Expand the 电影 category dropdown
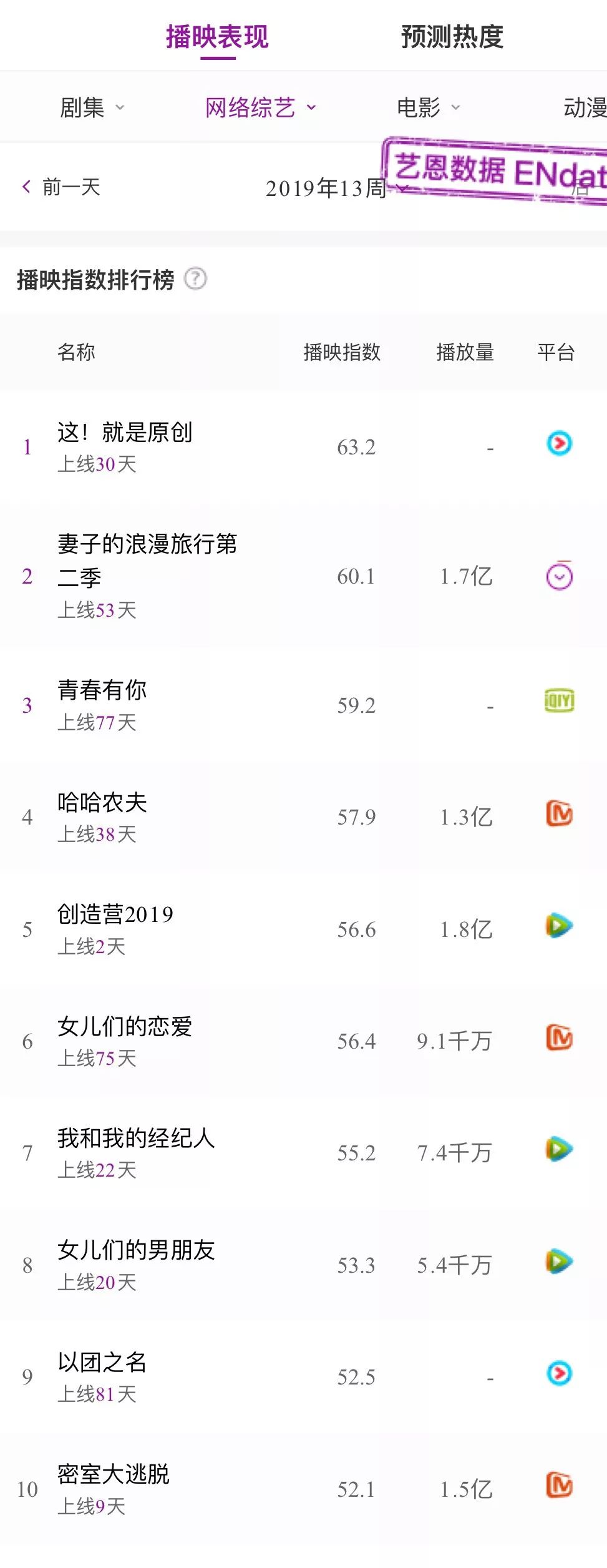The height and width of the screenshot is (1568, 607). click(428, 108)
